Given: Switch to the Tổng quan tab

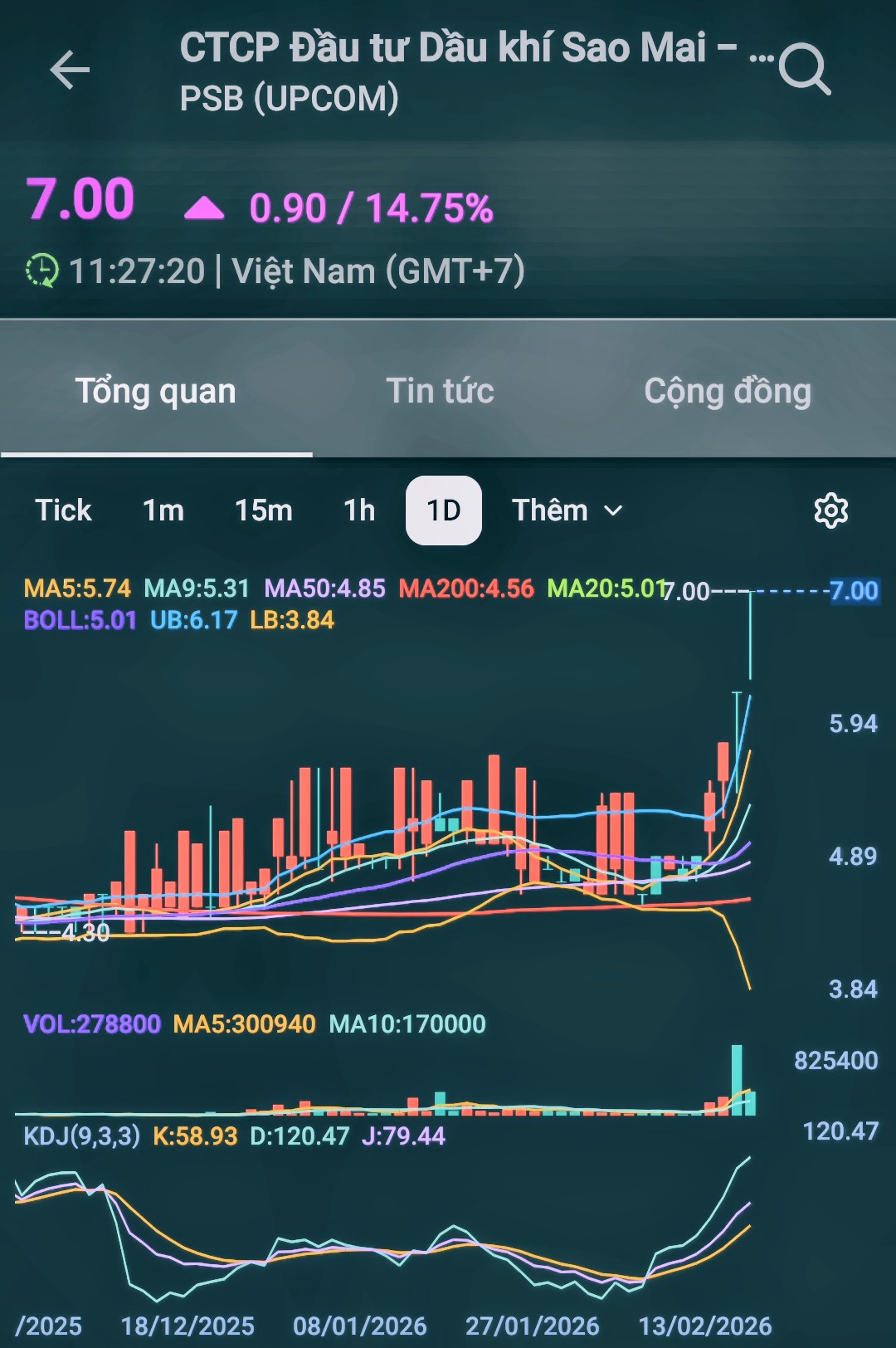Looking at the screenshot, I should pos(156,391).
